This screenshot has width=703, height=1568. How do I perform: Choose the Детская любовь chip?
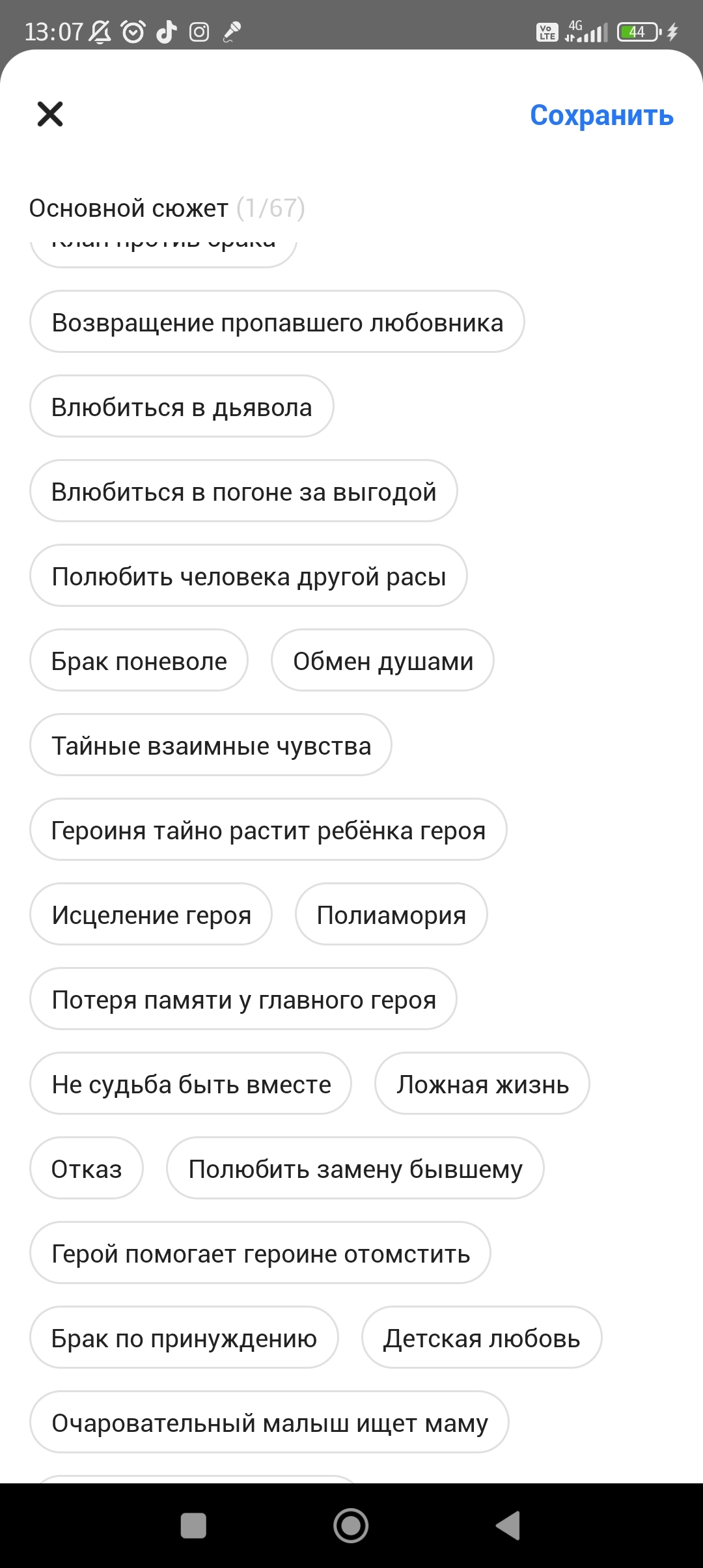click(x=482, y=1338)
